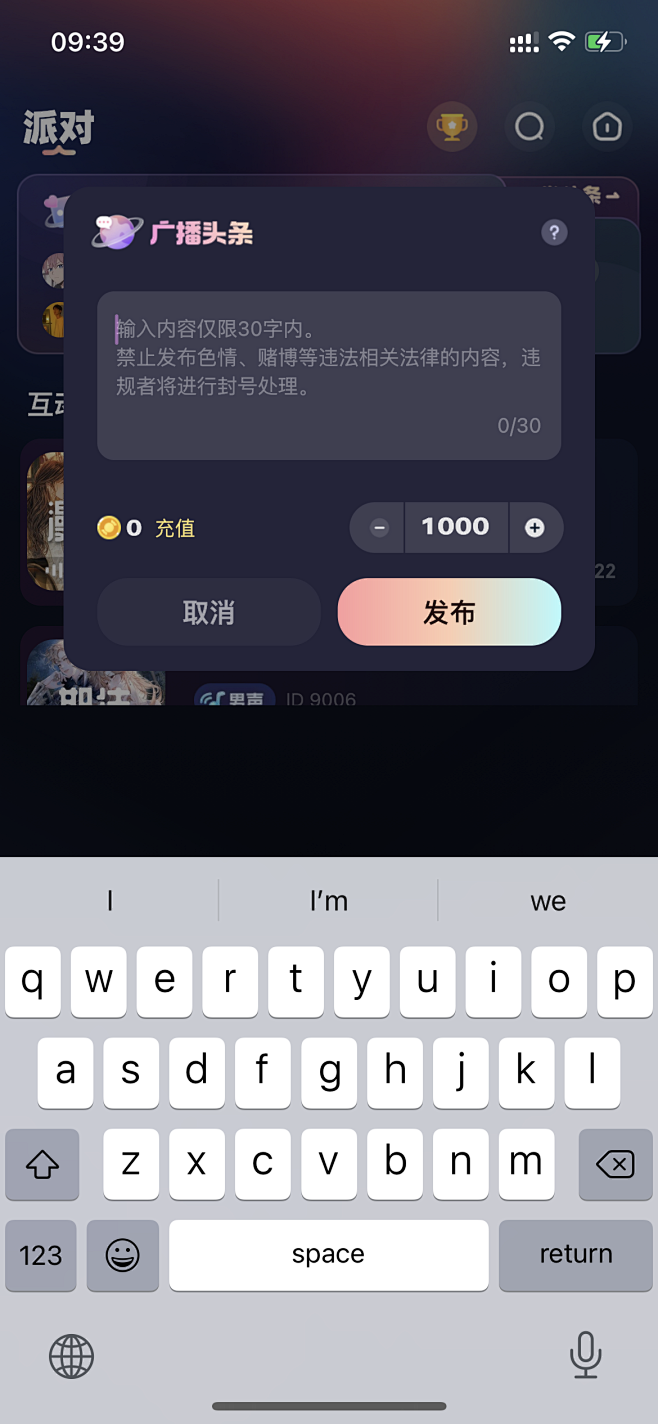Open the home room icon

607,127
